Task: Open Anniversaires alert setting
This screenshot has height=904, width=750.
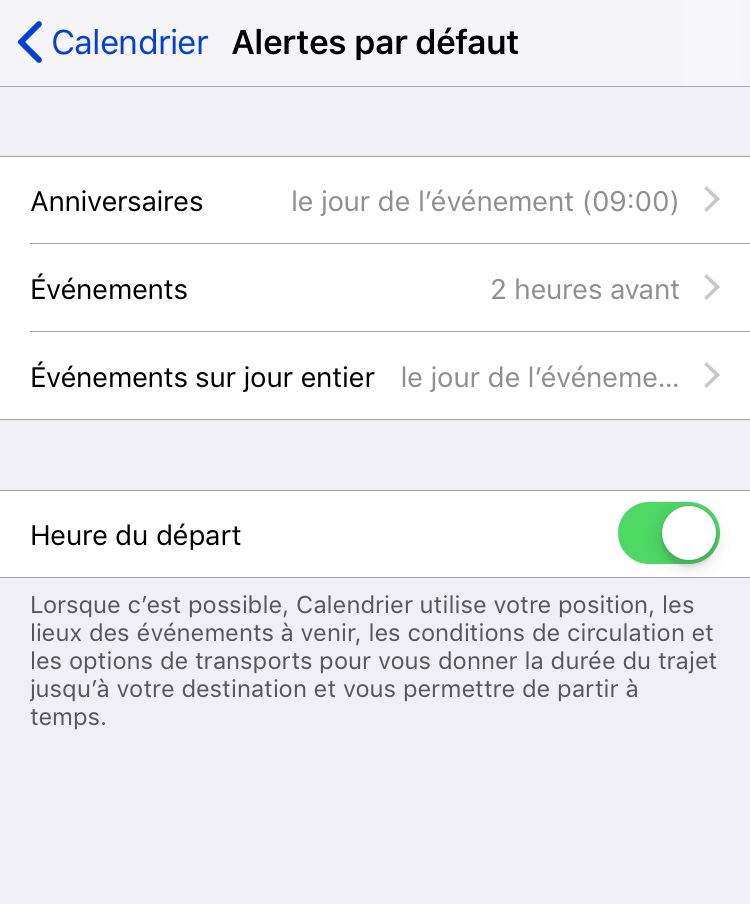Action: tap(375, 201)
